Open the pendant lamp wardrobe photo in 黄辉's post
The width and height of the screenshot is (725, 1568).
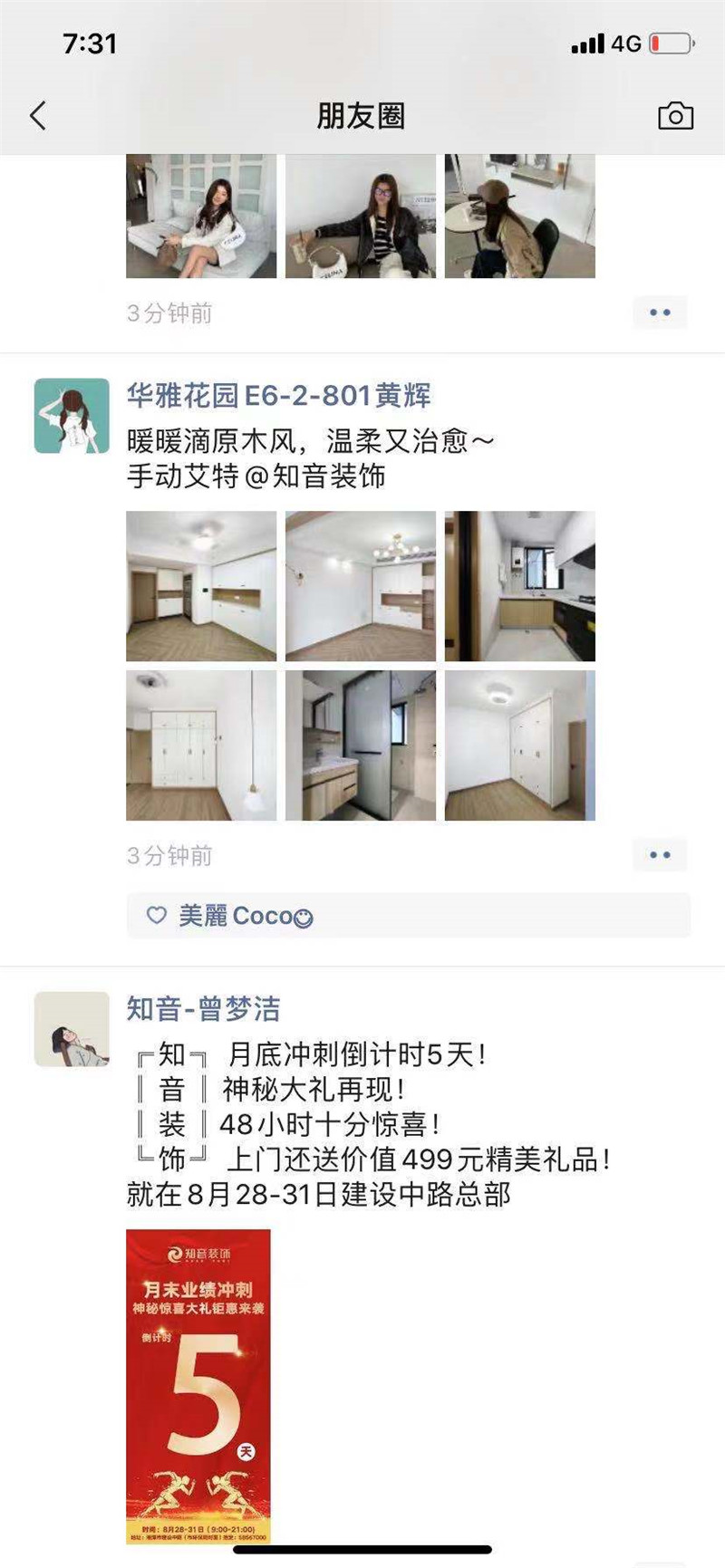pyautogui.click(x=201, y=746)
